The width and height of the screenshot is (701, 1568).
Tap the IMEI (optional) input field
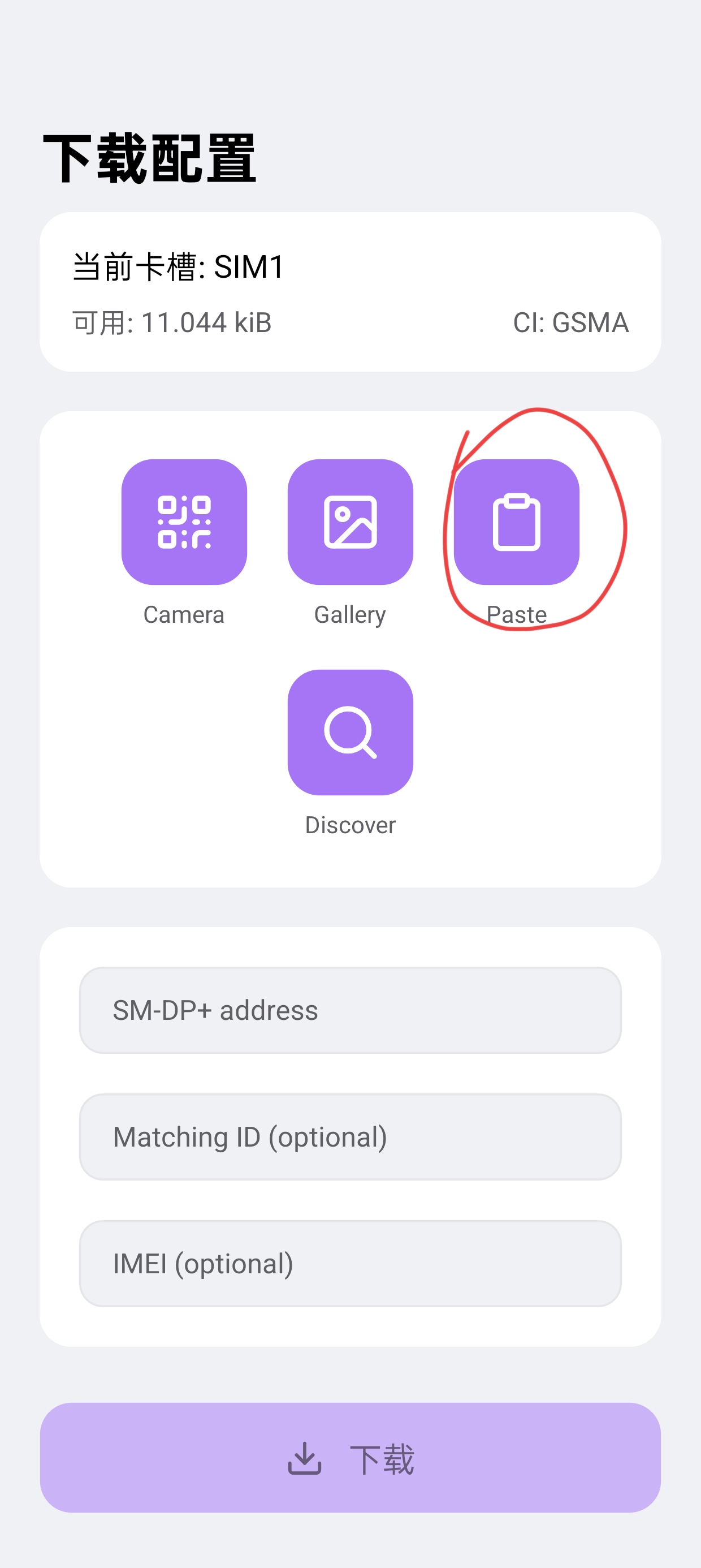pyautogui.click(x=350, y=1263)
